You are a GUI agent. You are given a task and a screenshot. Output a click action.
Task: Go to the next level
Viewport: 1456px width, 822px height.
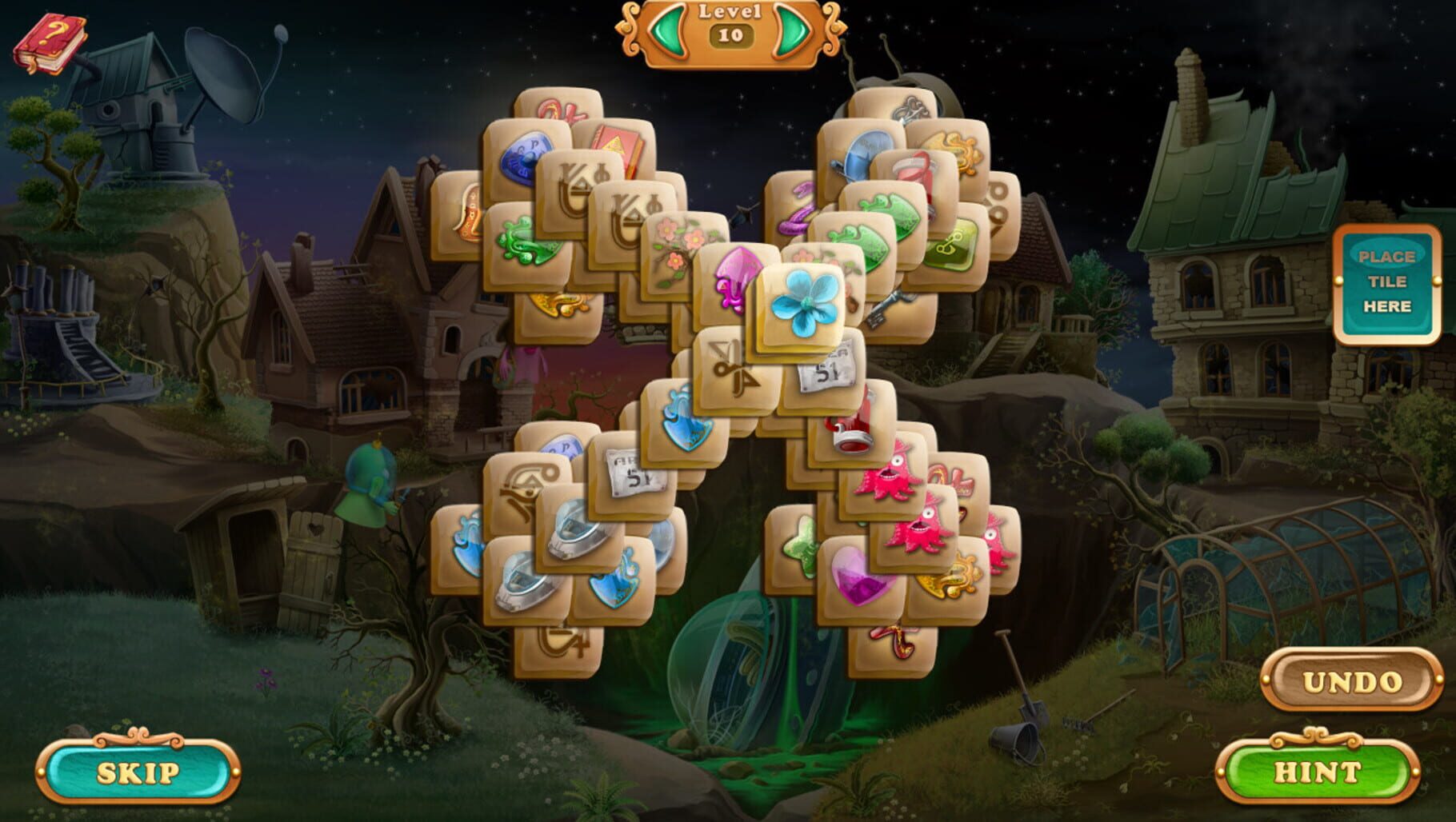(x=792, y=33)
